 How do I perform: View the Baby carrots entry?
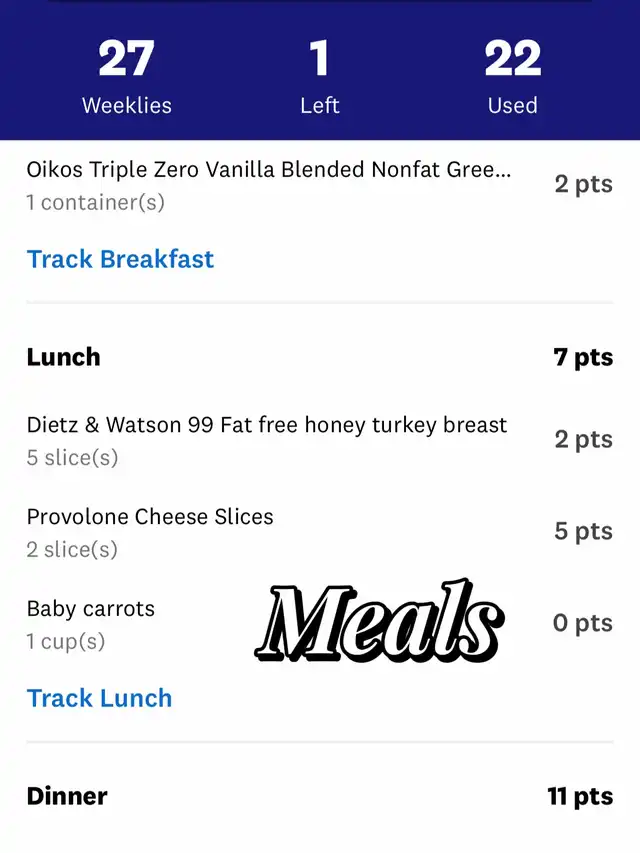[x=91, y=623]
